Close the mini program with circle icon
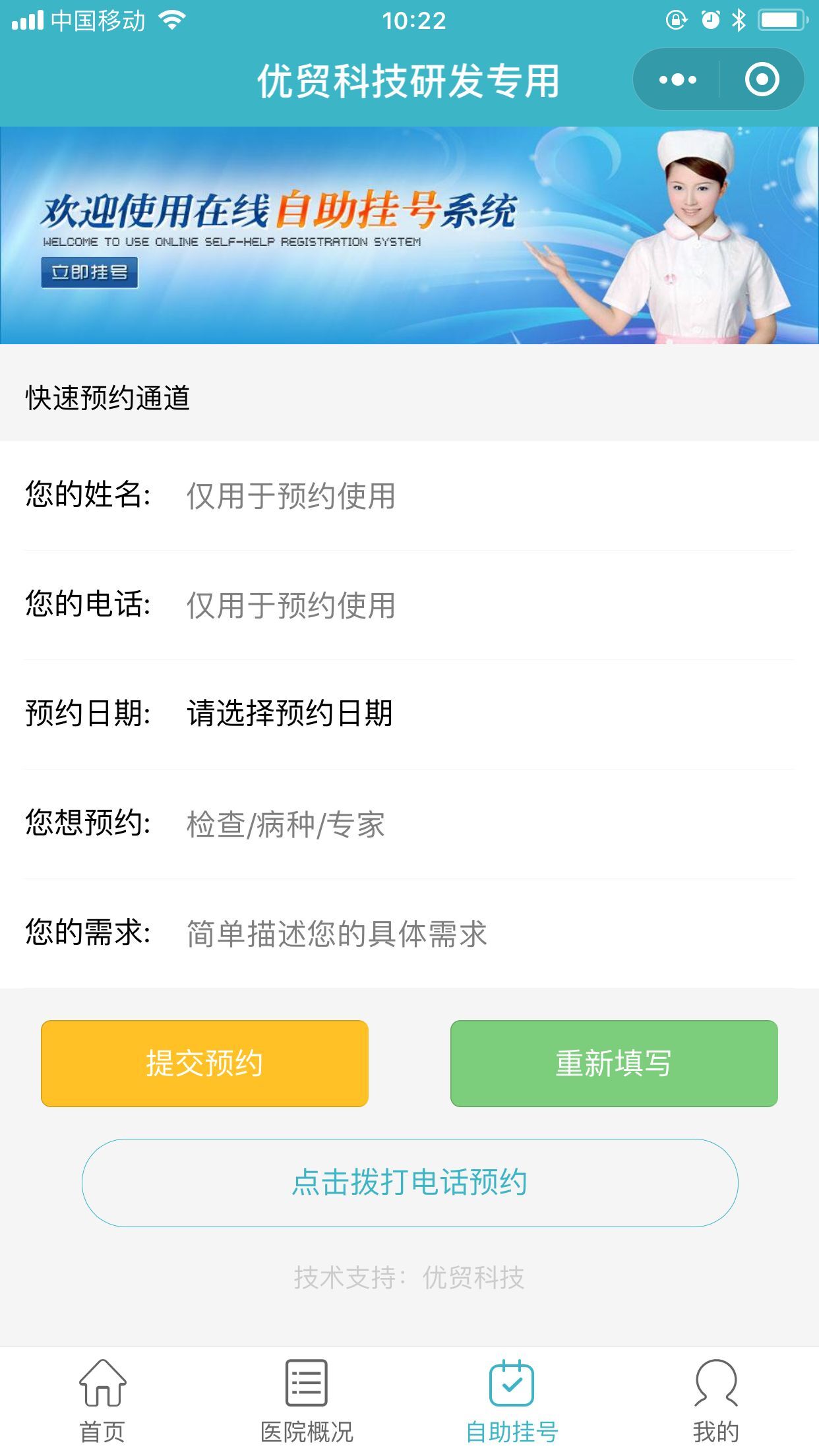The height and width of the screenshot is (1456, 819). (762, 80)
